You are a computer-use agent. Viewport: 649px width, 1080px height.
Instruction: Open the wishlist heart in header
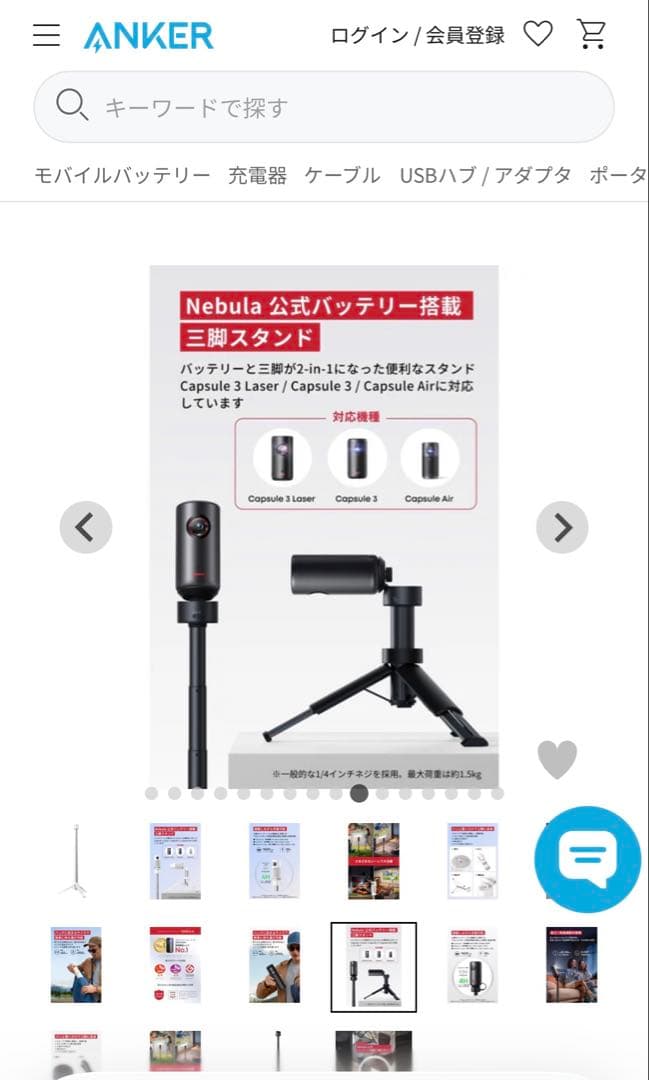click(x=538, y=35)
